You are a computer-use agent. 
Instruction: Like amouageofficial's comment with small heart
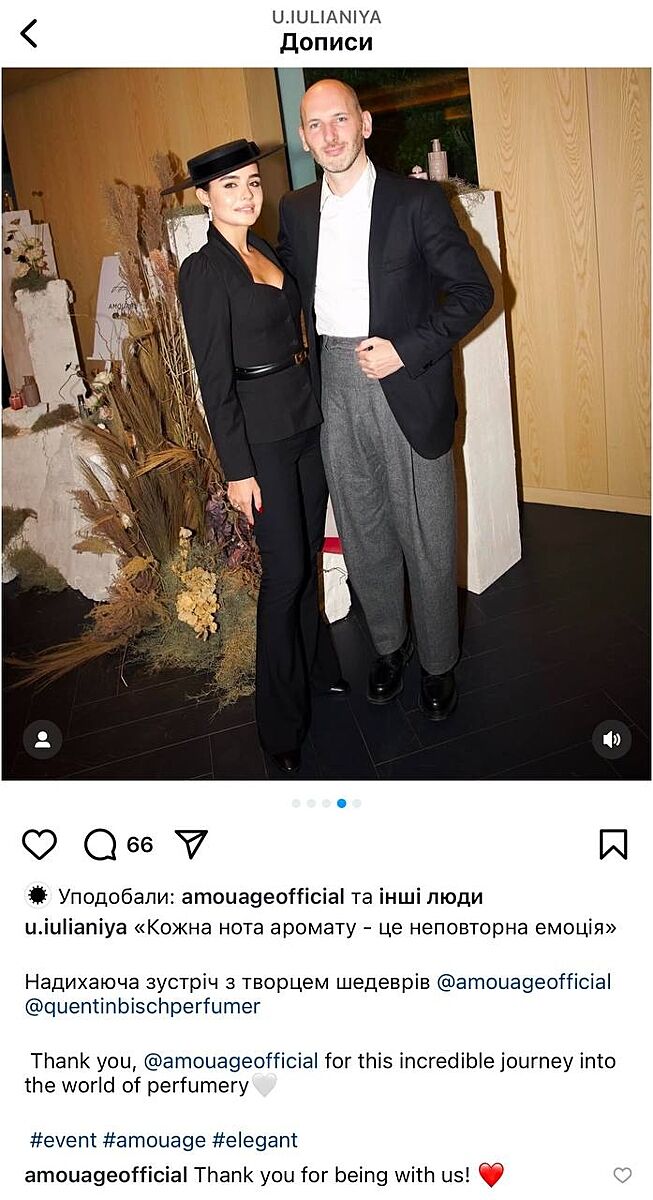coord(622,1175)
